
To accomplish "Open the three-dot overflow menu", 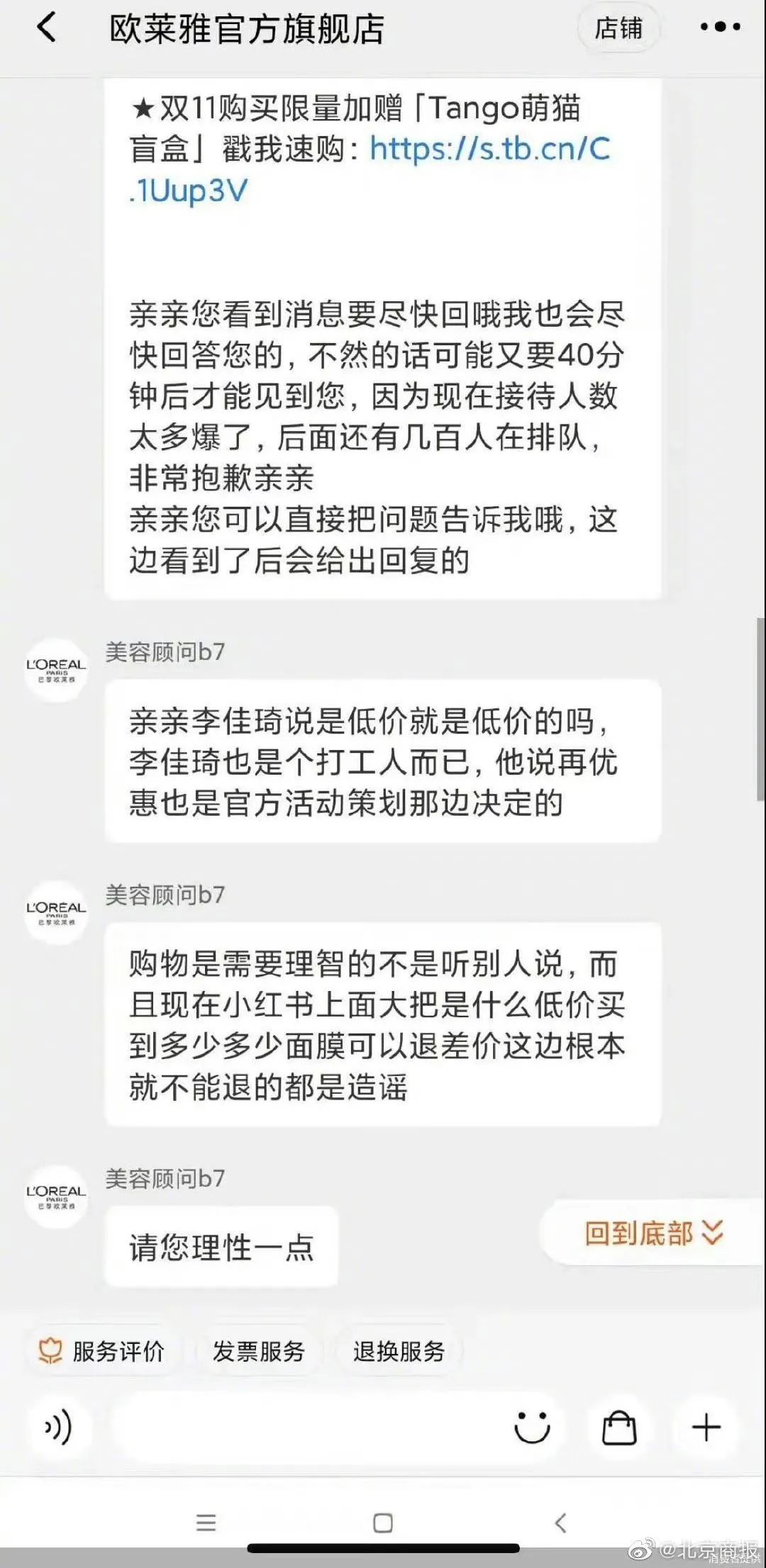I will (719, 28).
